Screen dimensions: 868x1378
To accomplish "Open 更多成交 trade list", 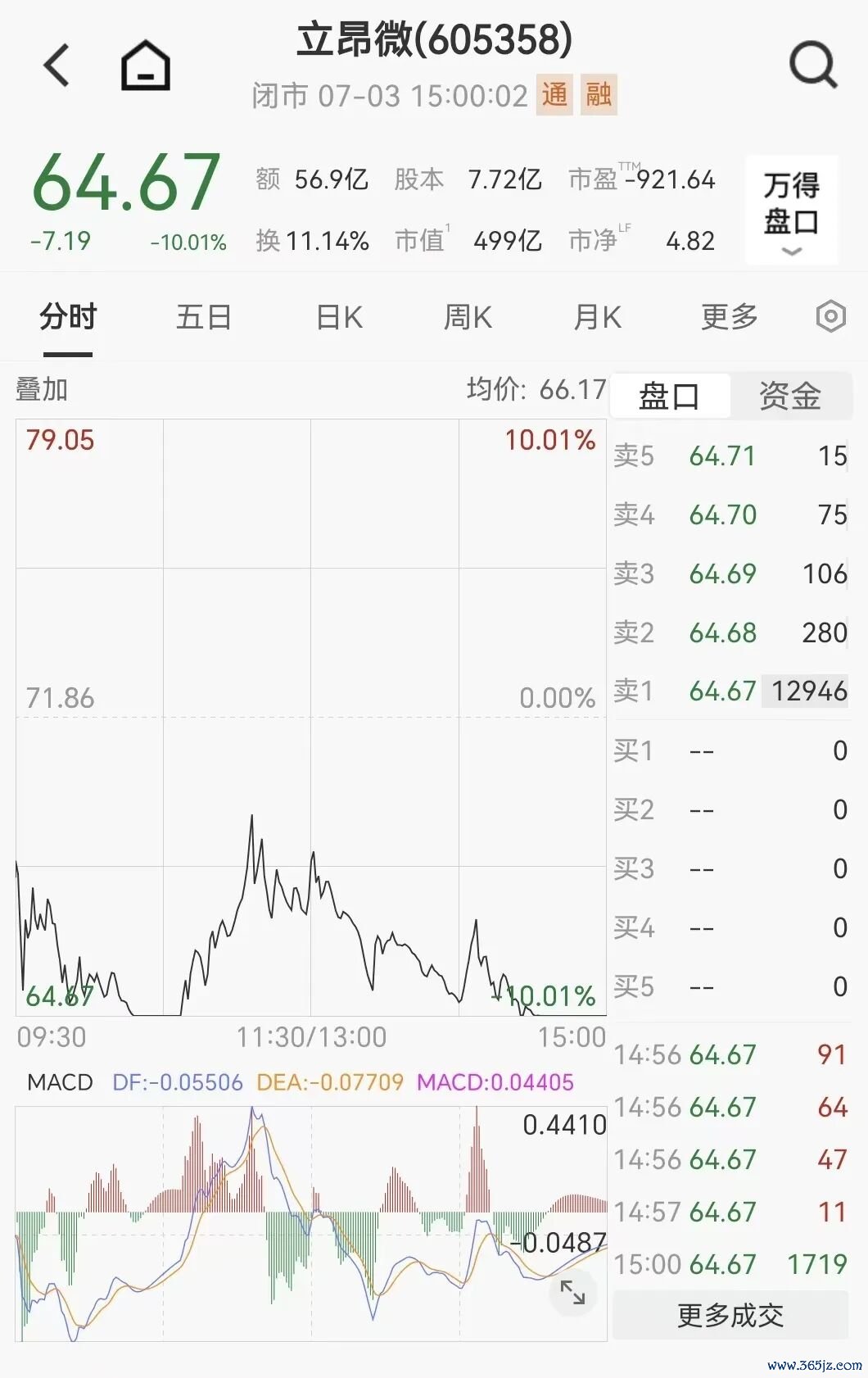I will pyautogui.click(x=730, y=1316).
